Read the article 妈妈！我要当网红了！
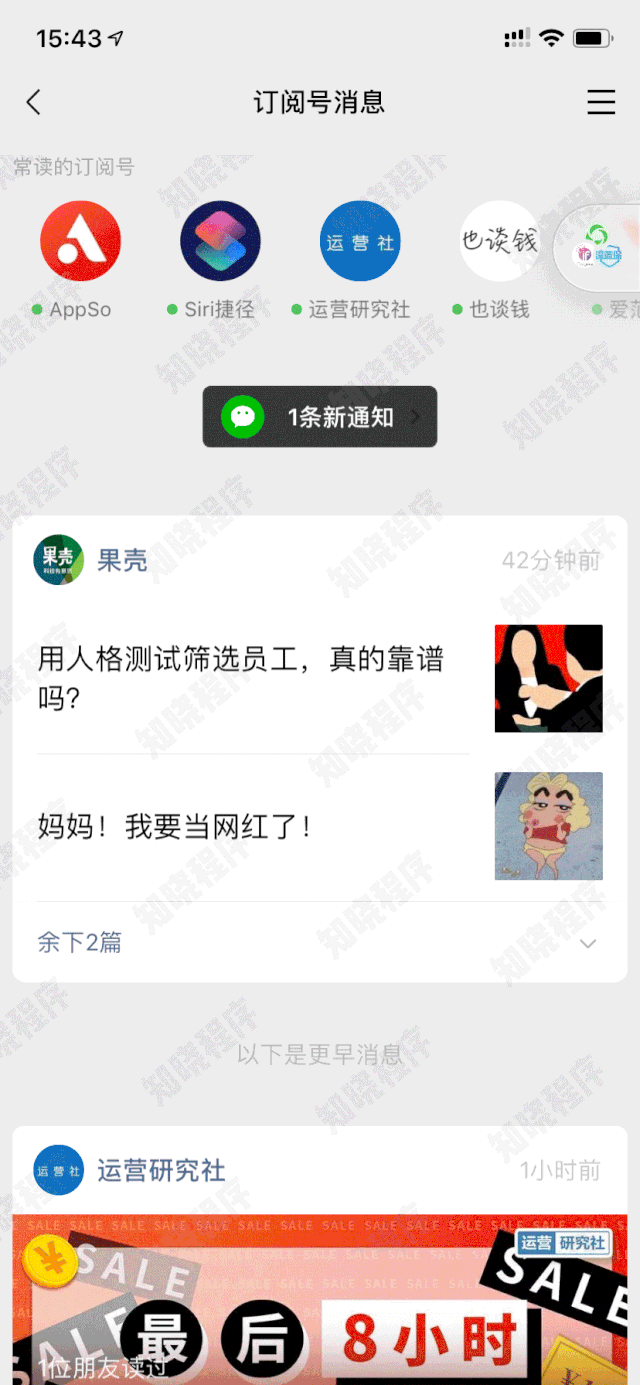 click(176, 826)
